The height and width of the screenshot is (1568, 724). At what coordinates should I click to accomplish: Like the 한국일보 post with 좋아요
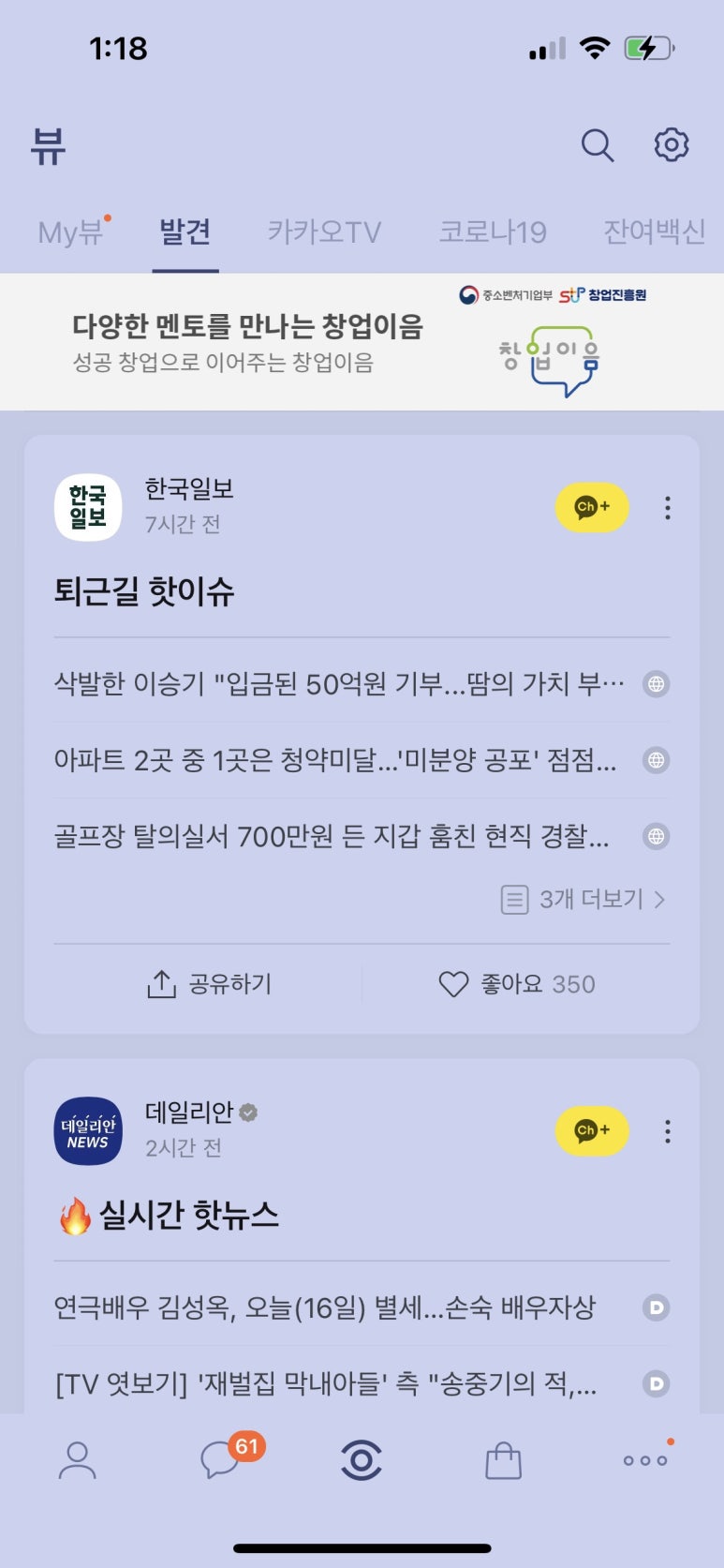(517, 984)
